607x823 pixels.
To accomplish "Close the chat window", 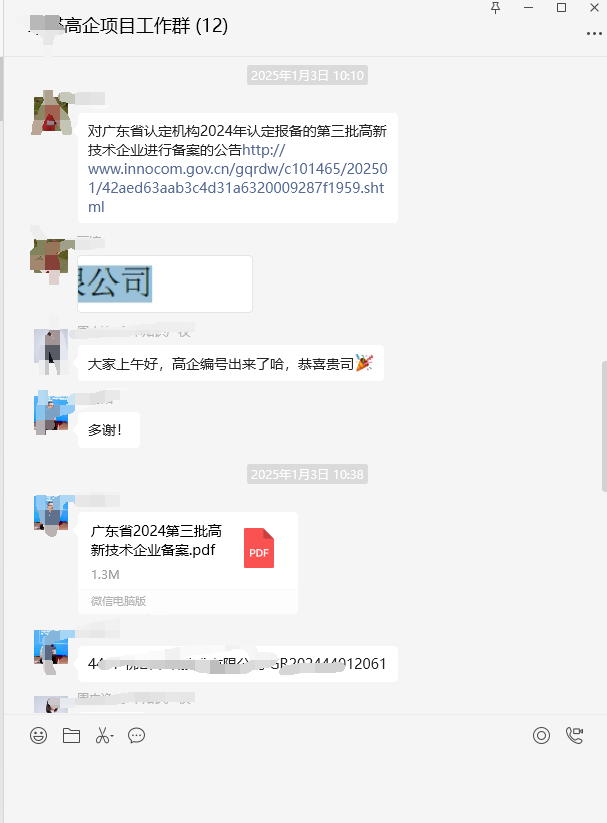I will (x=592, y=8).
